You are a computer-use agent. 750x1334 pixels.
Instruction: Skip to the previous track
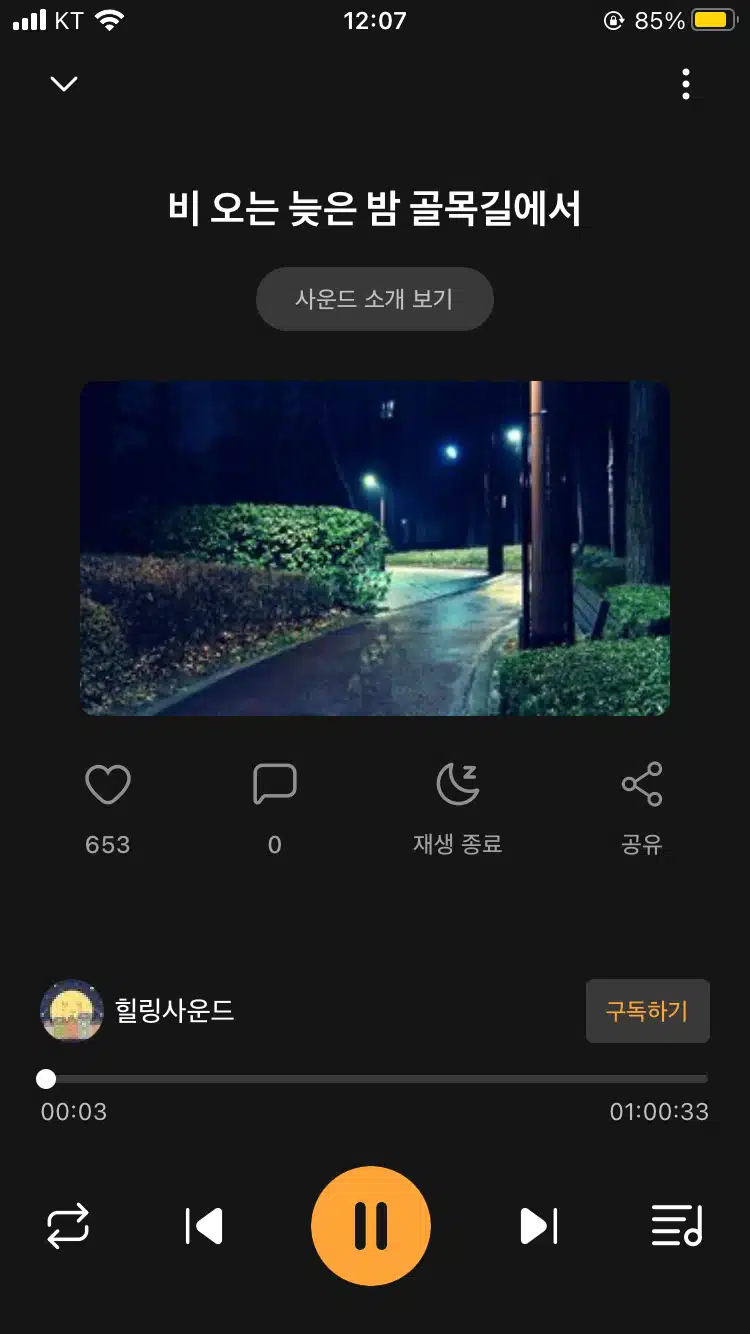tap(204, 1226)
